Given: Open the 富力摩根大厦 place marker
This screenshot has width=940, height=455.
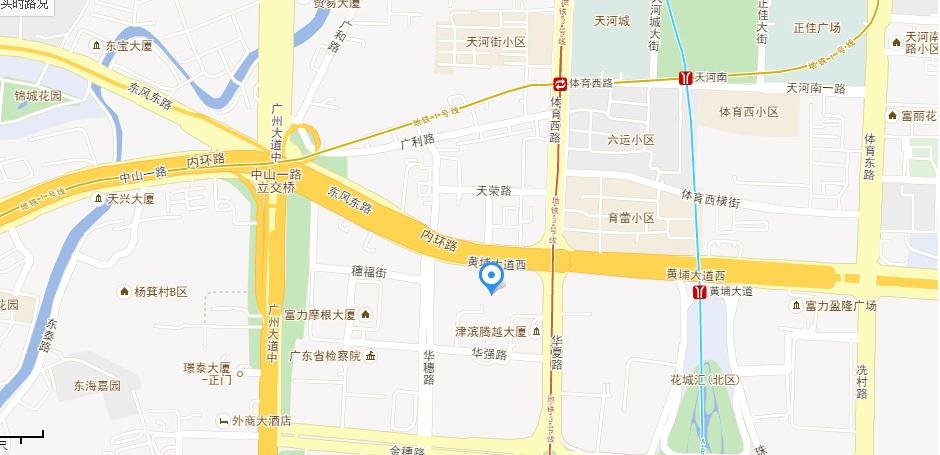Looking at the screenshot, I should pos(366,315).
